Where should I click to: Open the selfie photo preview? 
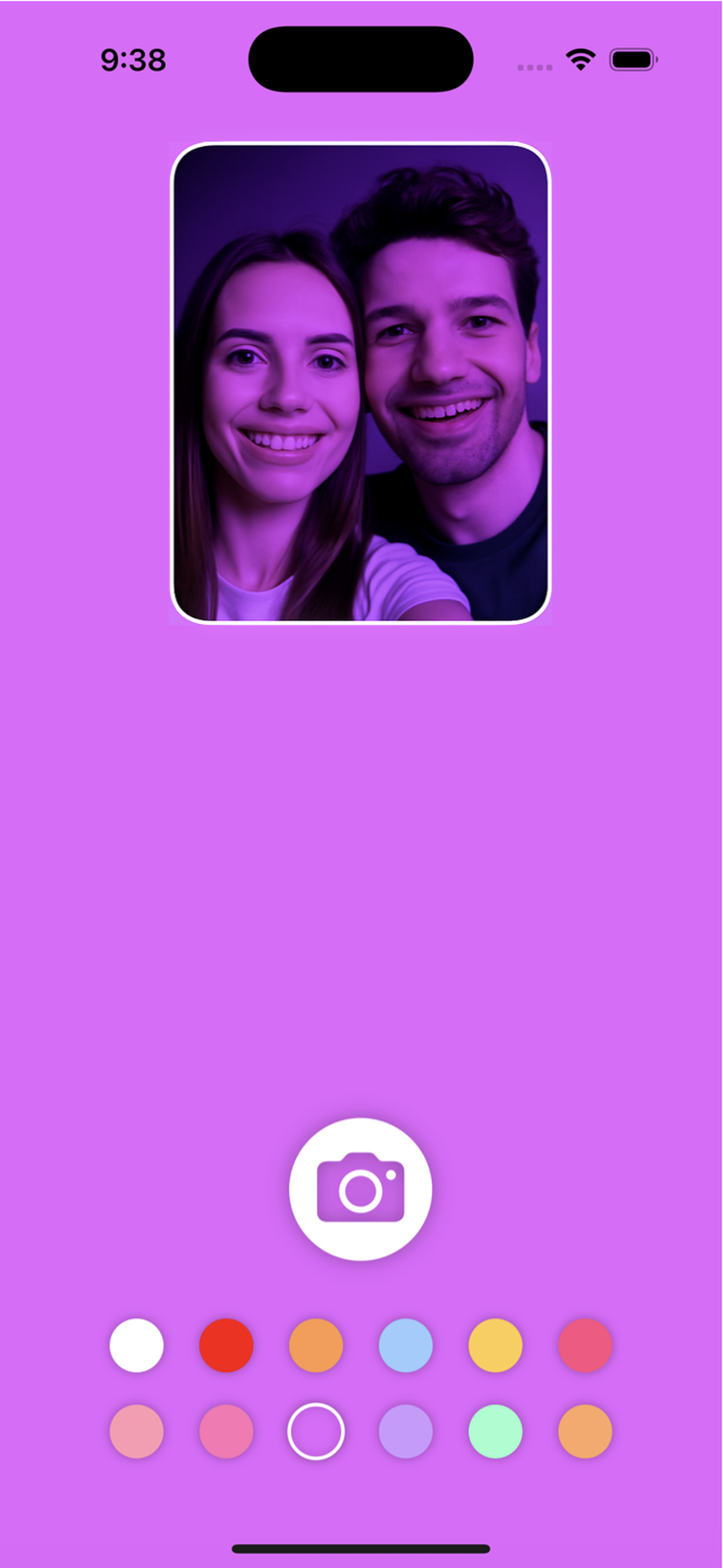[360, 383]
